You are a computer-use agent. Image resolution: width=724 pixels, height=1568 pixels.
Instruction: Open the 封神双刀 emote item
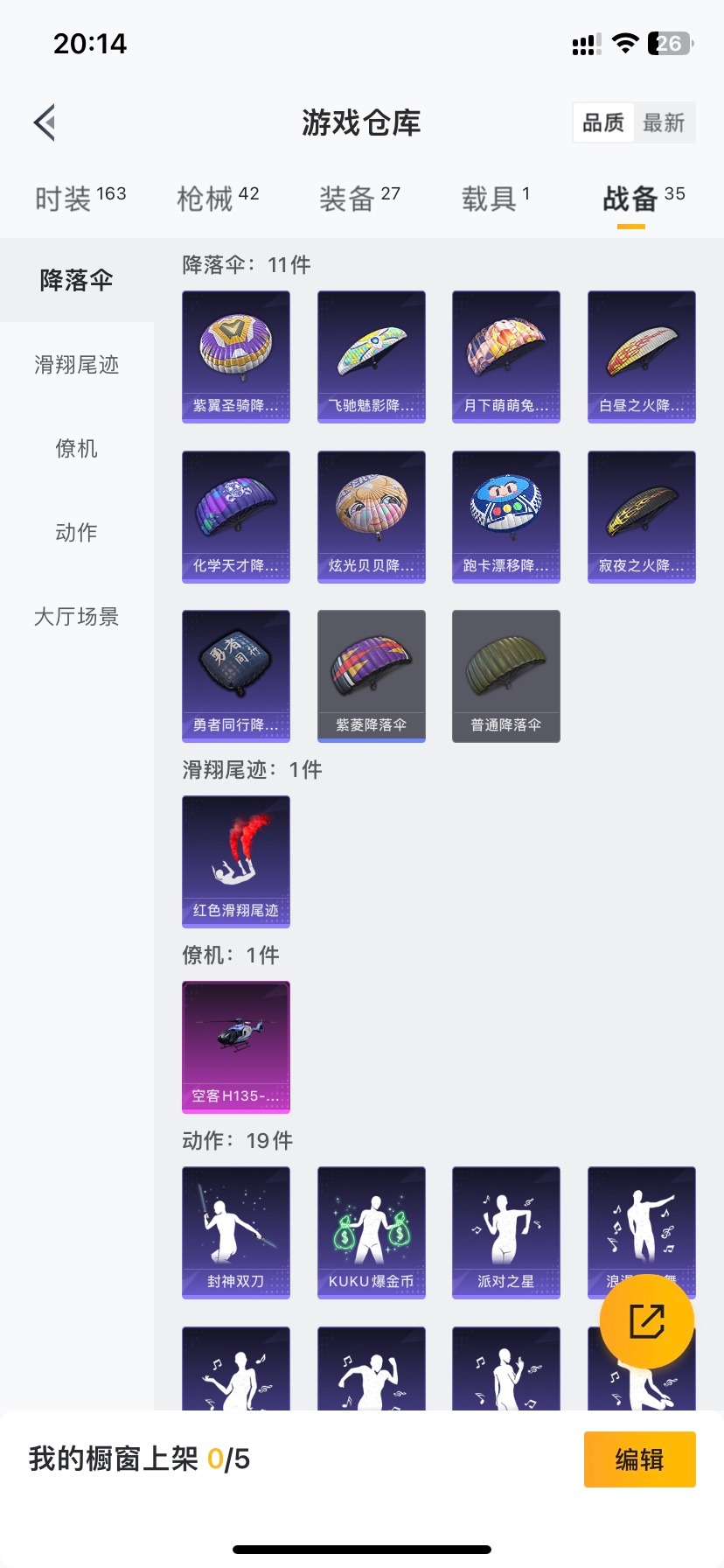tap(236, 1232)
